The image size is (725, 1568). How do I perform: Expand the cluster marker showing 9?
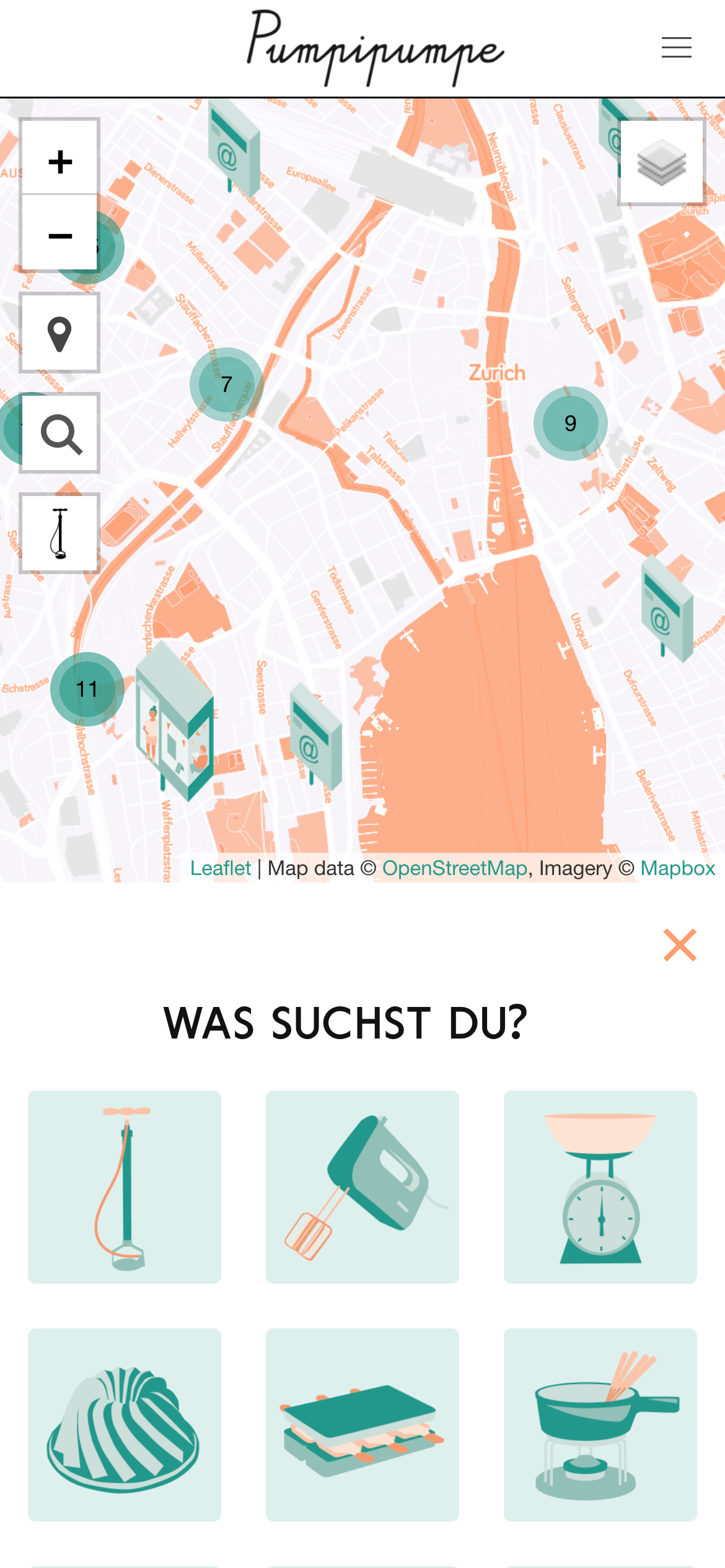[570, 424]
